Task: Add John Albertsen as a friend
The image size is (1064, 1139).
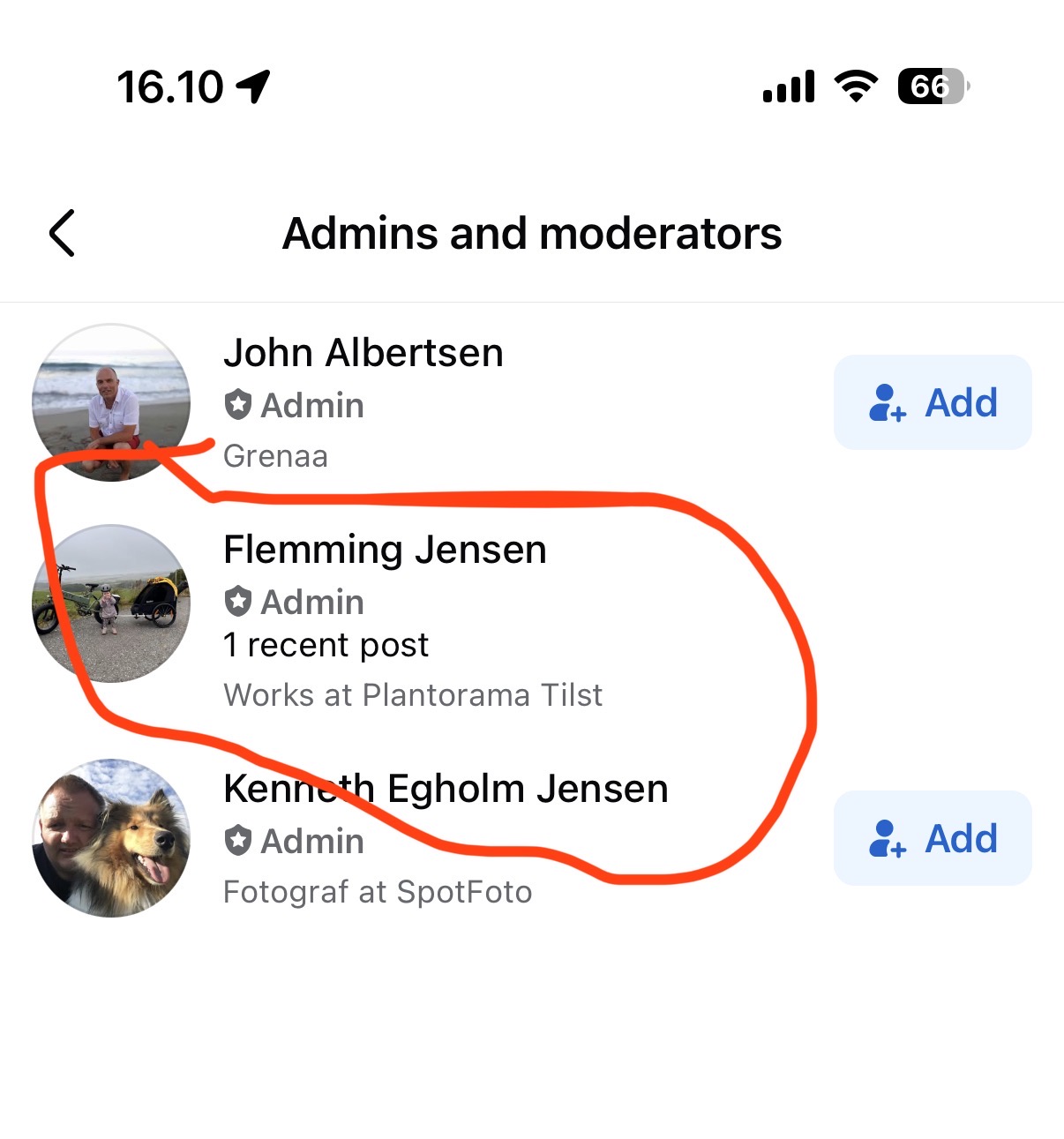Action: pos(933,402)
